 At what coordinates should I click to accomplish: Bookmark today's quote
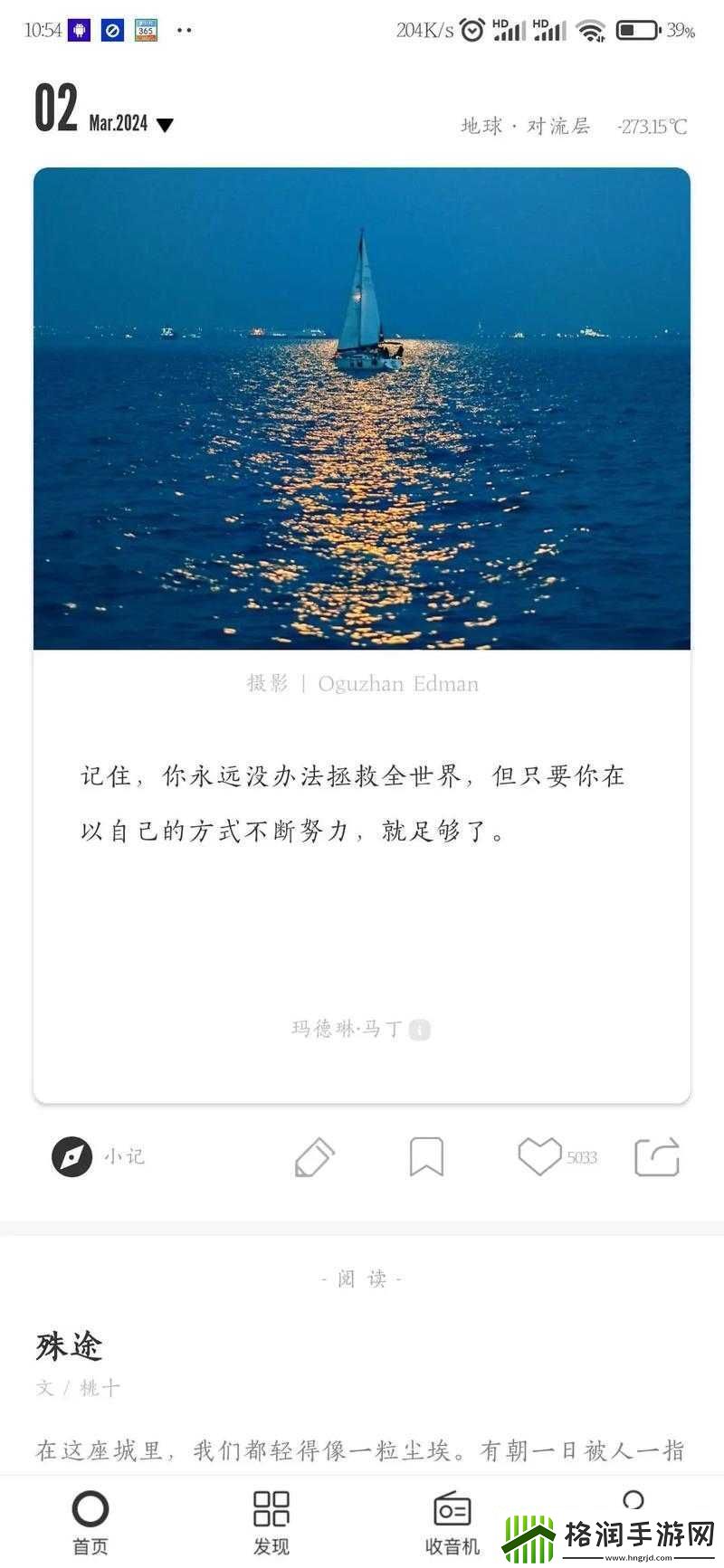point(426,1157)
